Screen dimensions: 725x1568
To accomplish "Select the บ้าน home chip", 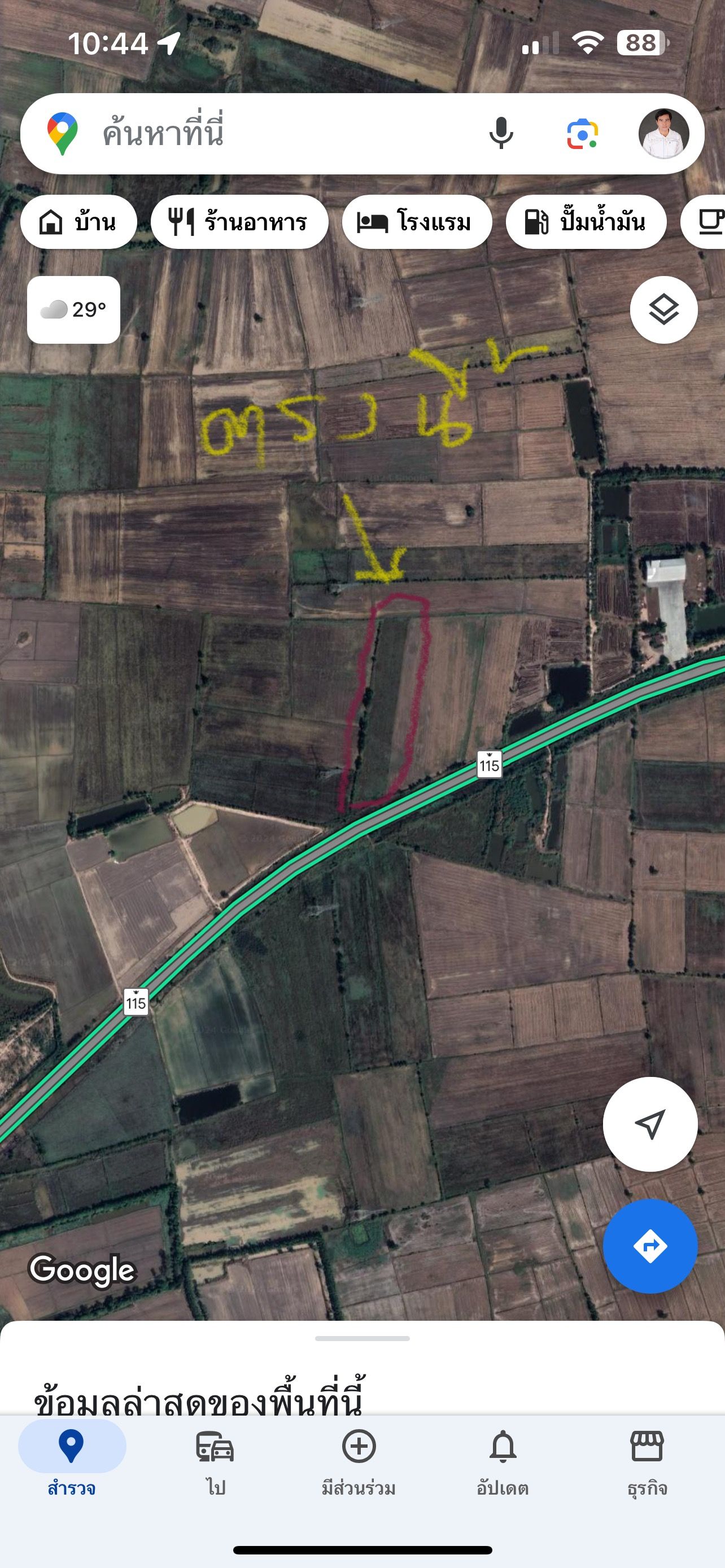I will (78, 222).
